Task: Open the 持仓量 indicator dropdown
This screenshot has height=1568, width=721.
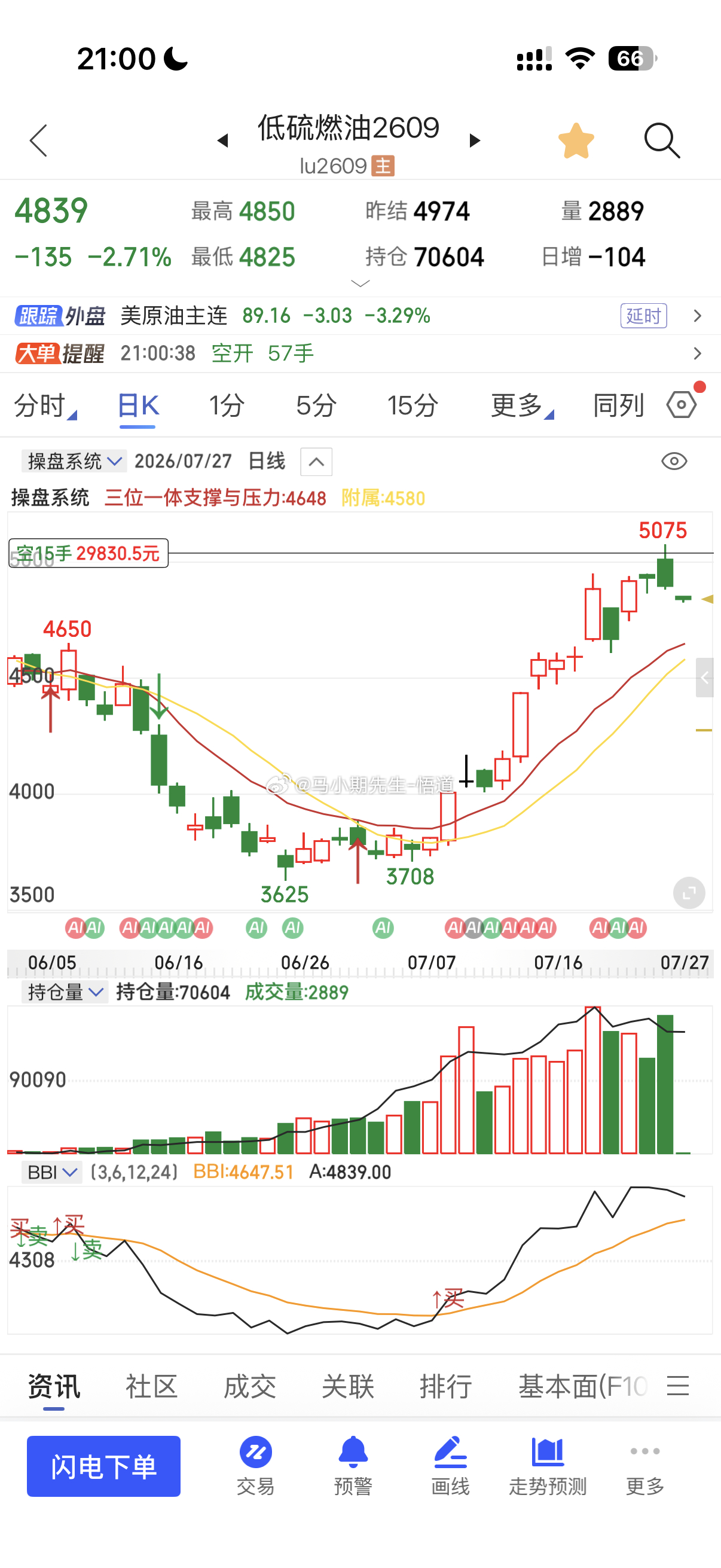Action: 65,992
